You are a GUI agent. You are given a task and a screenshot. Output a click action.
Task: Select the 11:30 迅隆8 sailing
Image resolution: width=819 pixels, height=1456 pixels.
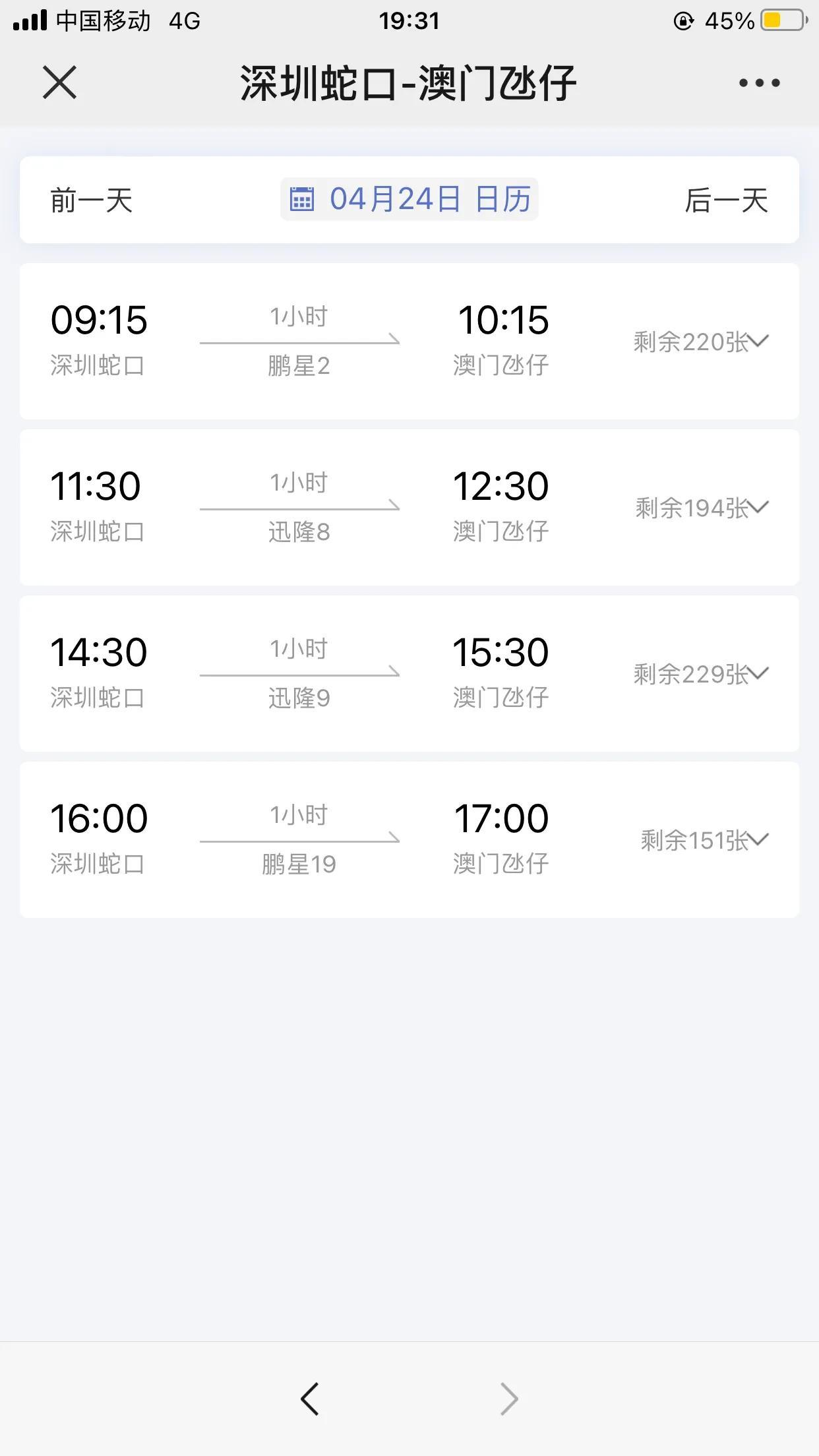(409, 507)
